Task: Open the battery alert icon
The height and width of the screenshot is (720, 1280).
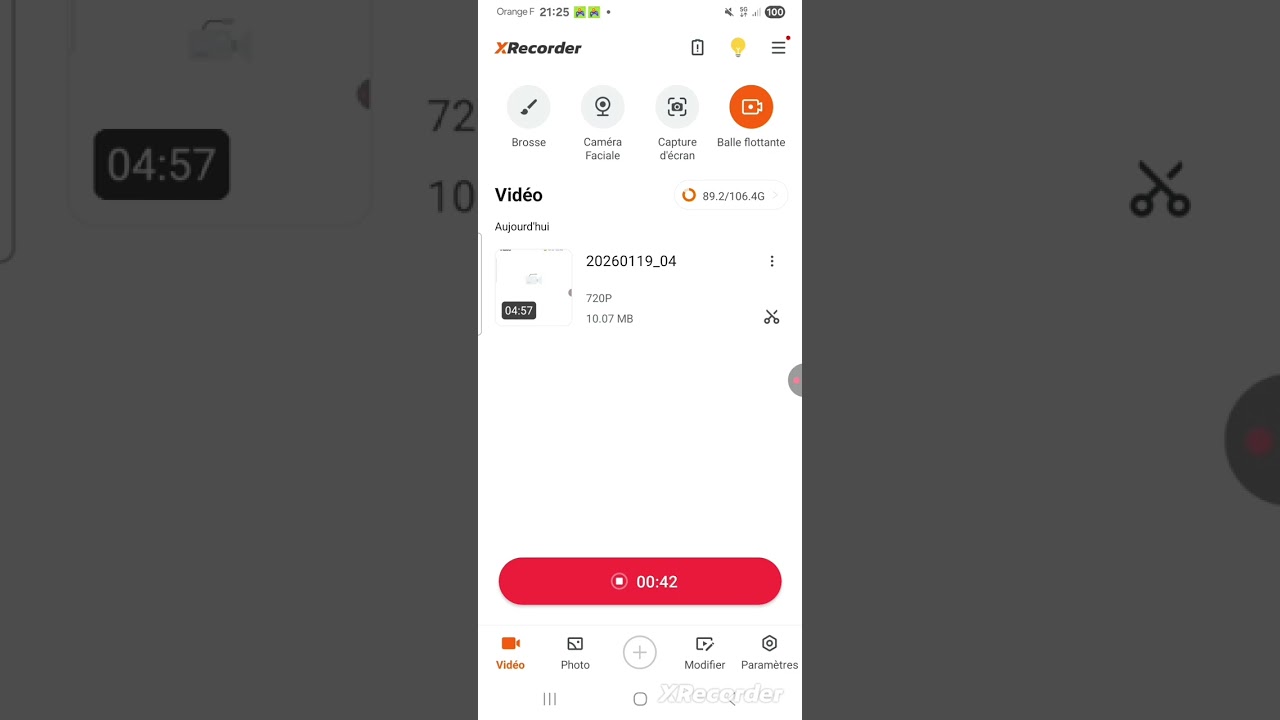Action: pyautogui.click(x=697, y=47)
